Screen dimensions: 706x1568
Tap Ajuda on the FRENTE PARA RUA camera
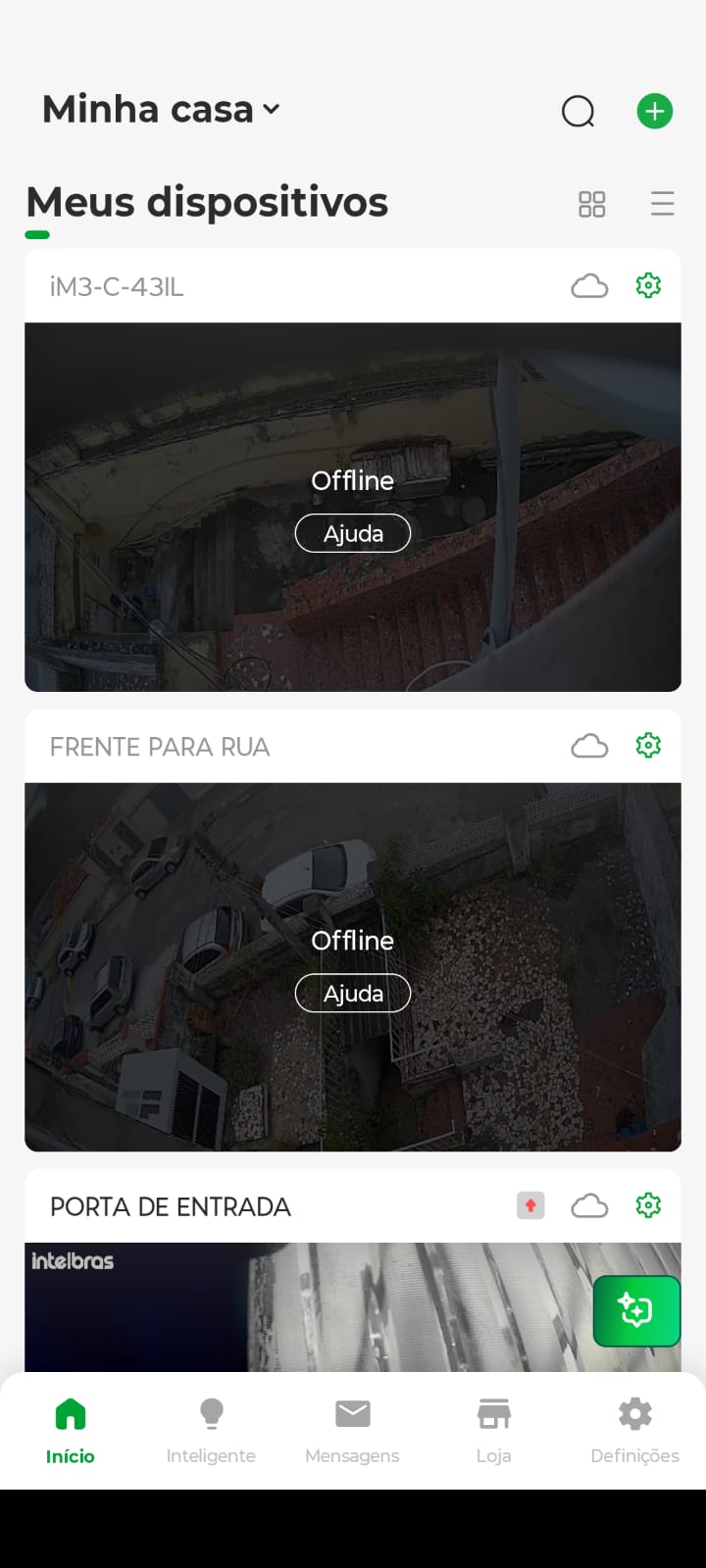coord(353,994)
